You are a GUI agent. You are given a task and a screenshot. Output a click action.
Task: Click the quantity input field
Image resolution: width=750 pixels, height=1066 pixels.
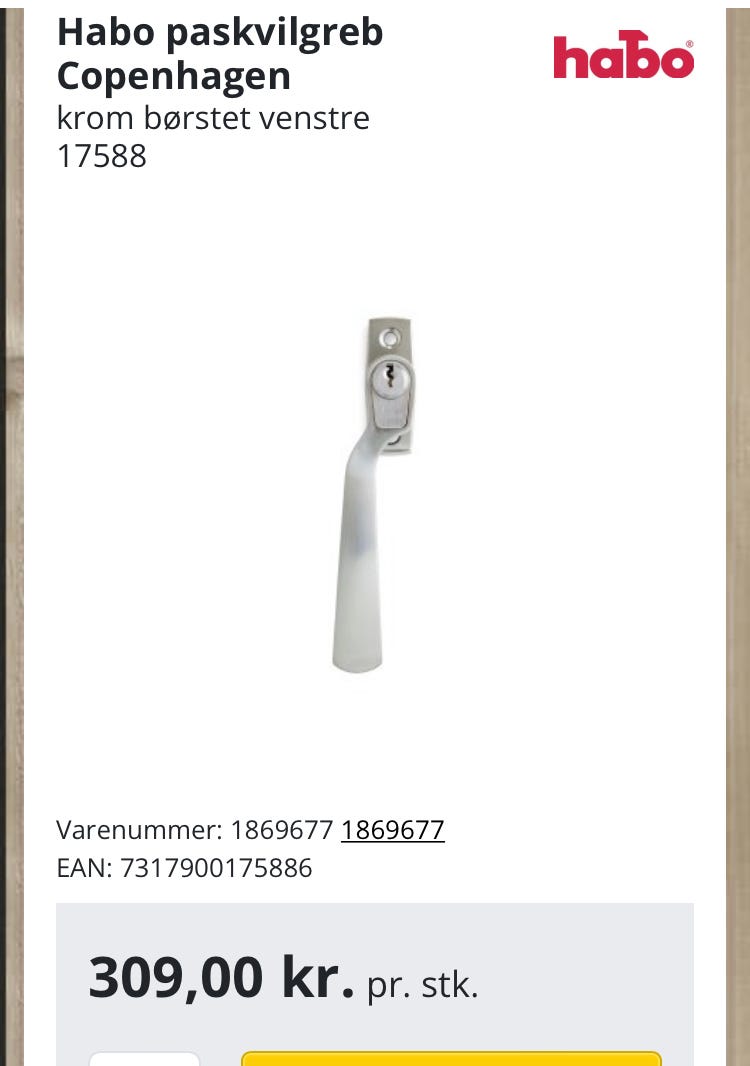click(x=145, y=1060)
